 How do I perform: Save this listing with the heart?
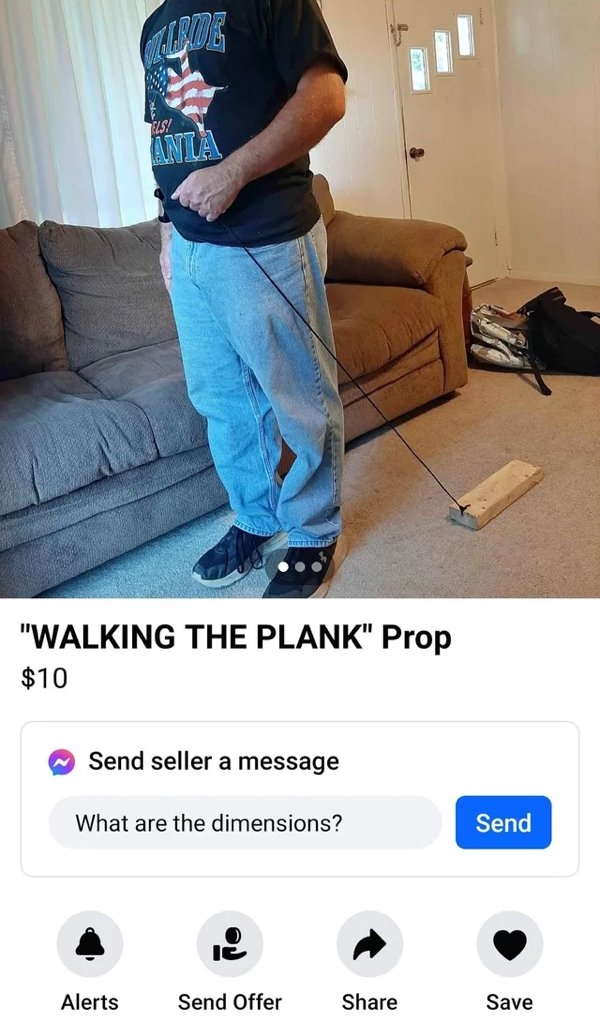coord(509,944)
